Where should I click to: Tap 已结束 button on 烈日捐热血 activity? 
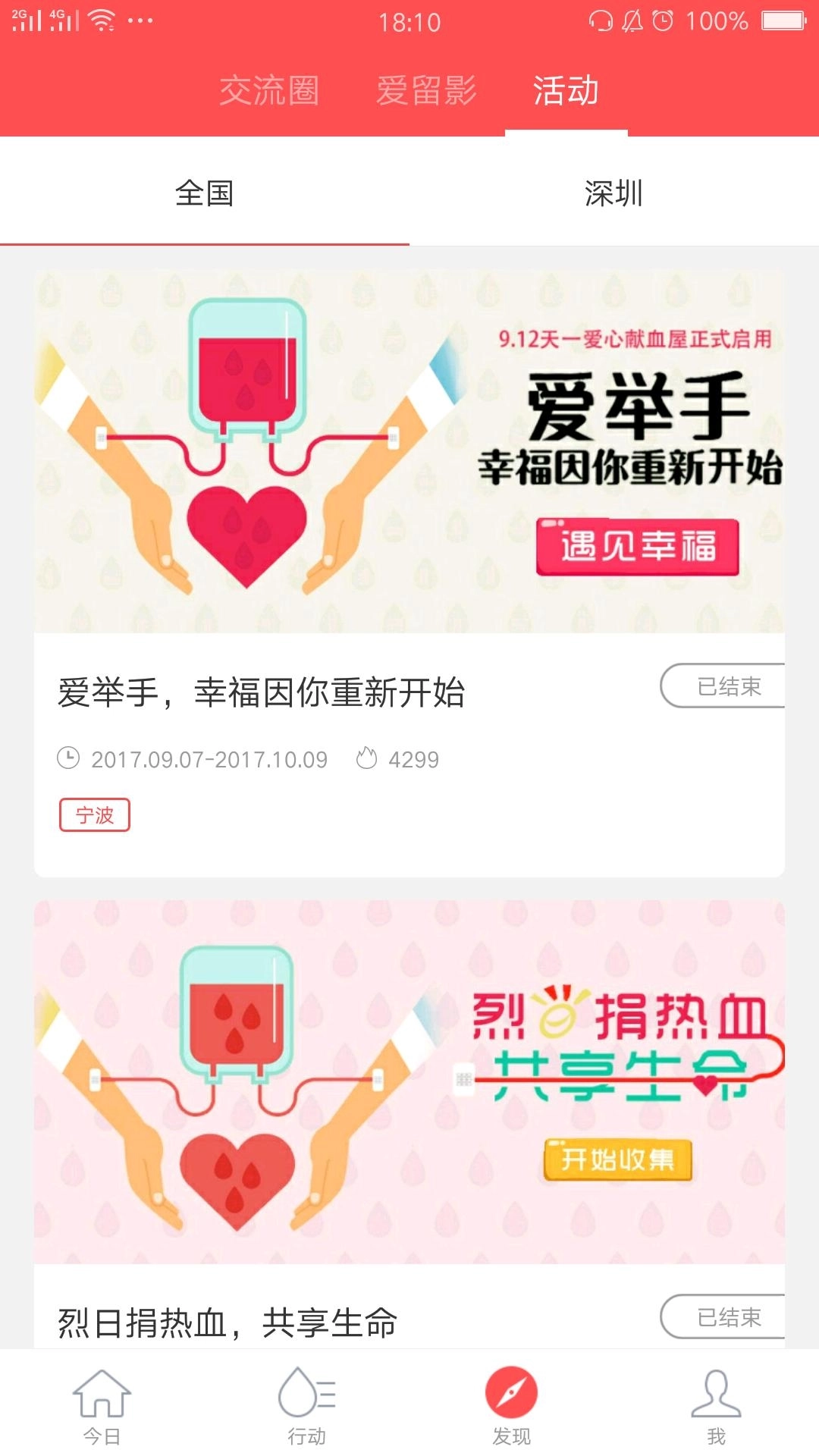click(x=724, y=1317)
